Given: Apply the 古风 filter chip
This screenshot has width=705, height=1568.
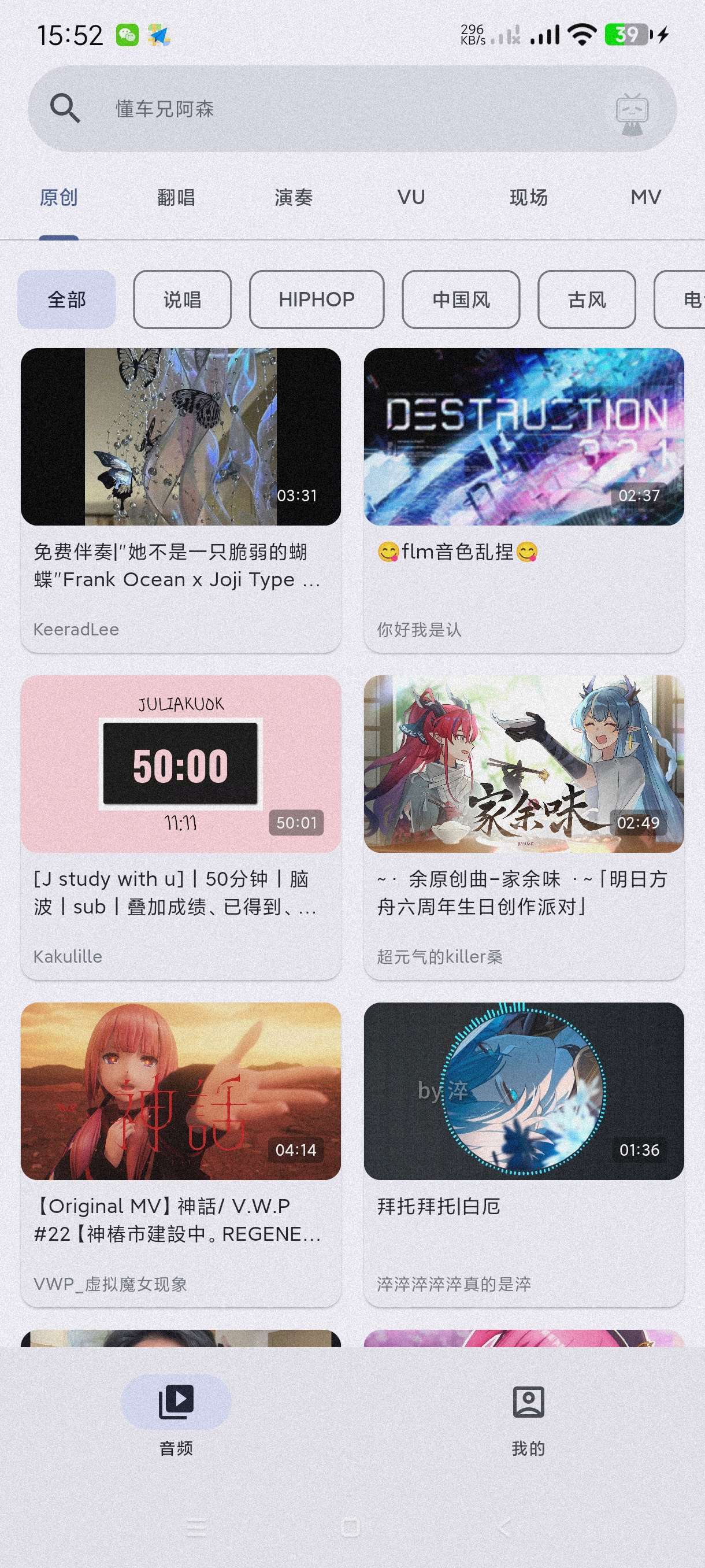Looking at the screenshot, I should coord(587,299).
